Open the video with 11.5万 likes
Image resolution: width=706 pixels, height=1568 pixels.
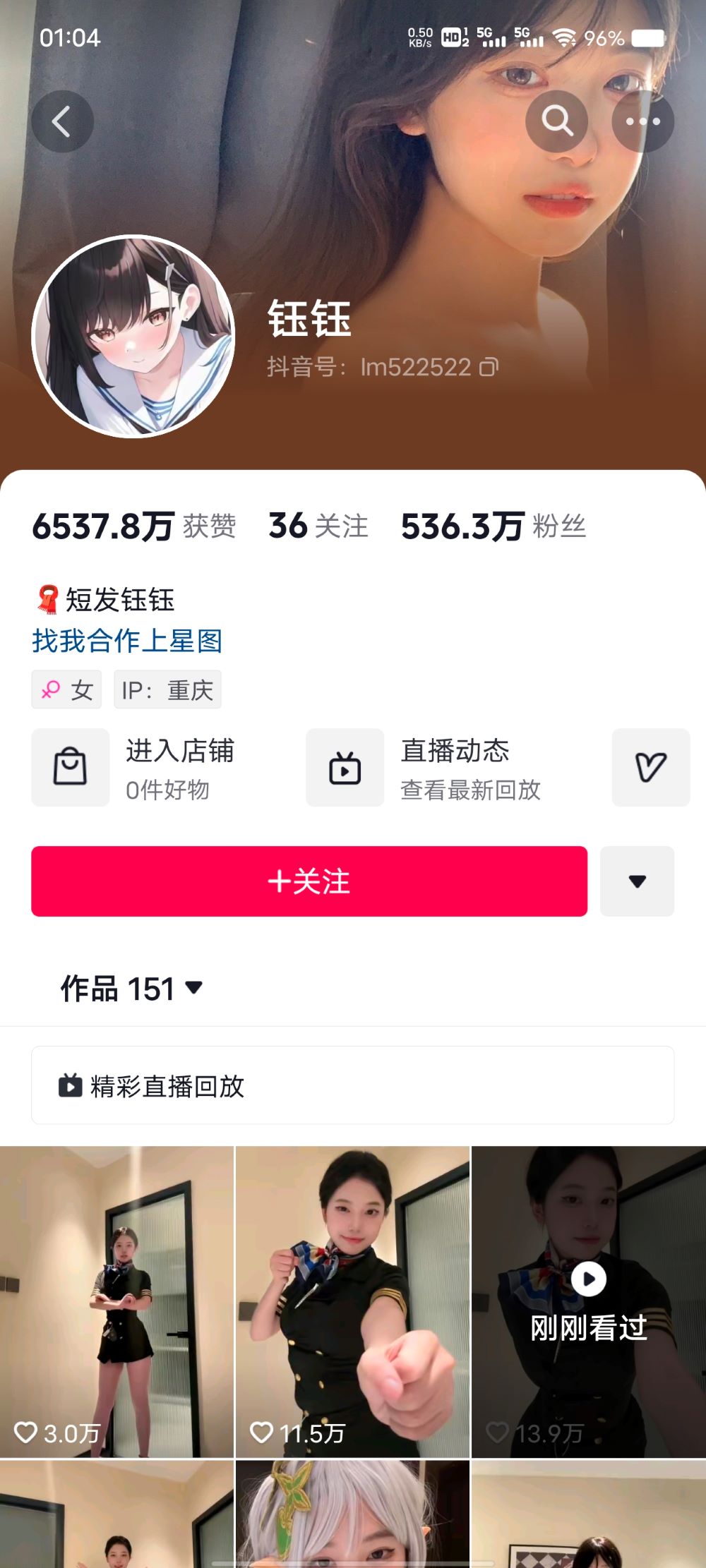tap(352, 1302)
